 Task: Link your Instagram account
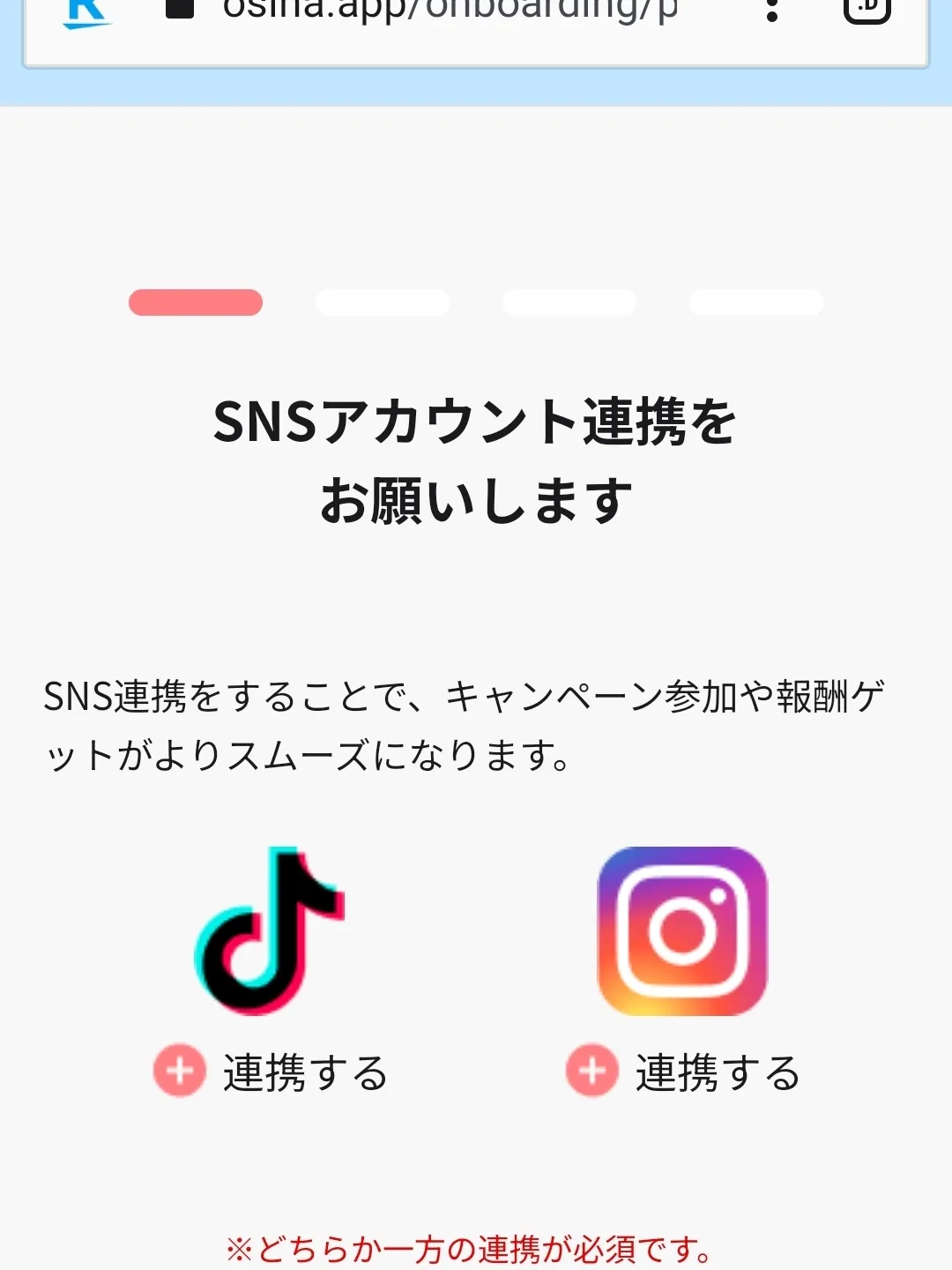684,1071
